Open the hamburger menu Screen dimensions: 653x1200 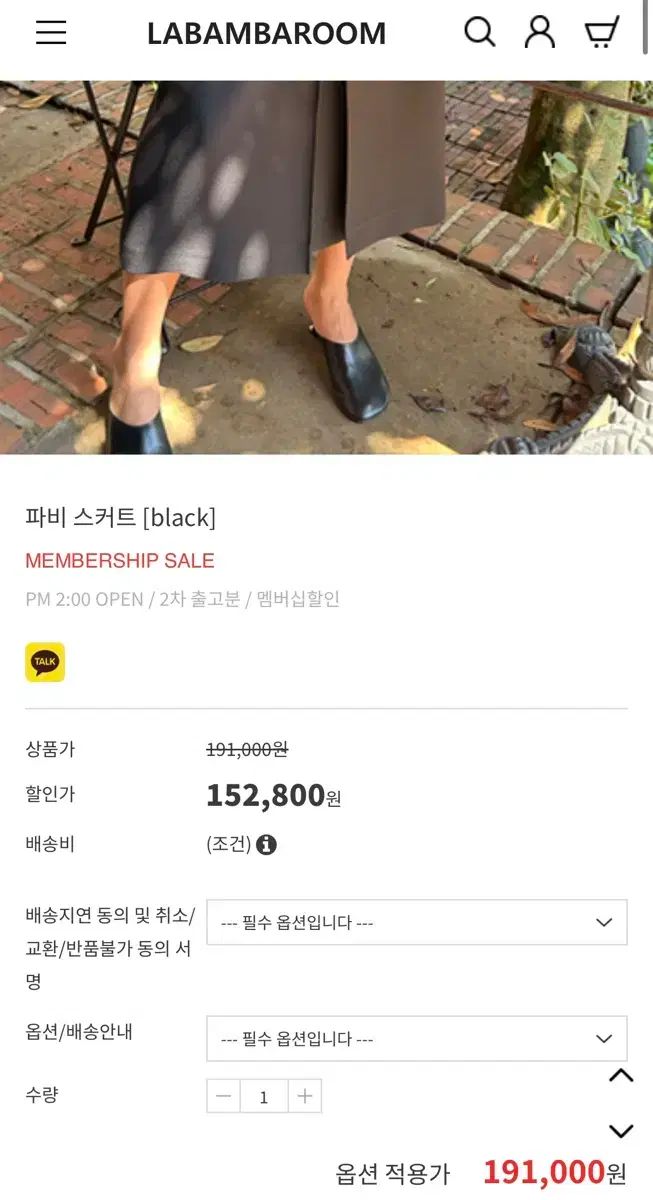pos(51,33)
